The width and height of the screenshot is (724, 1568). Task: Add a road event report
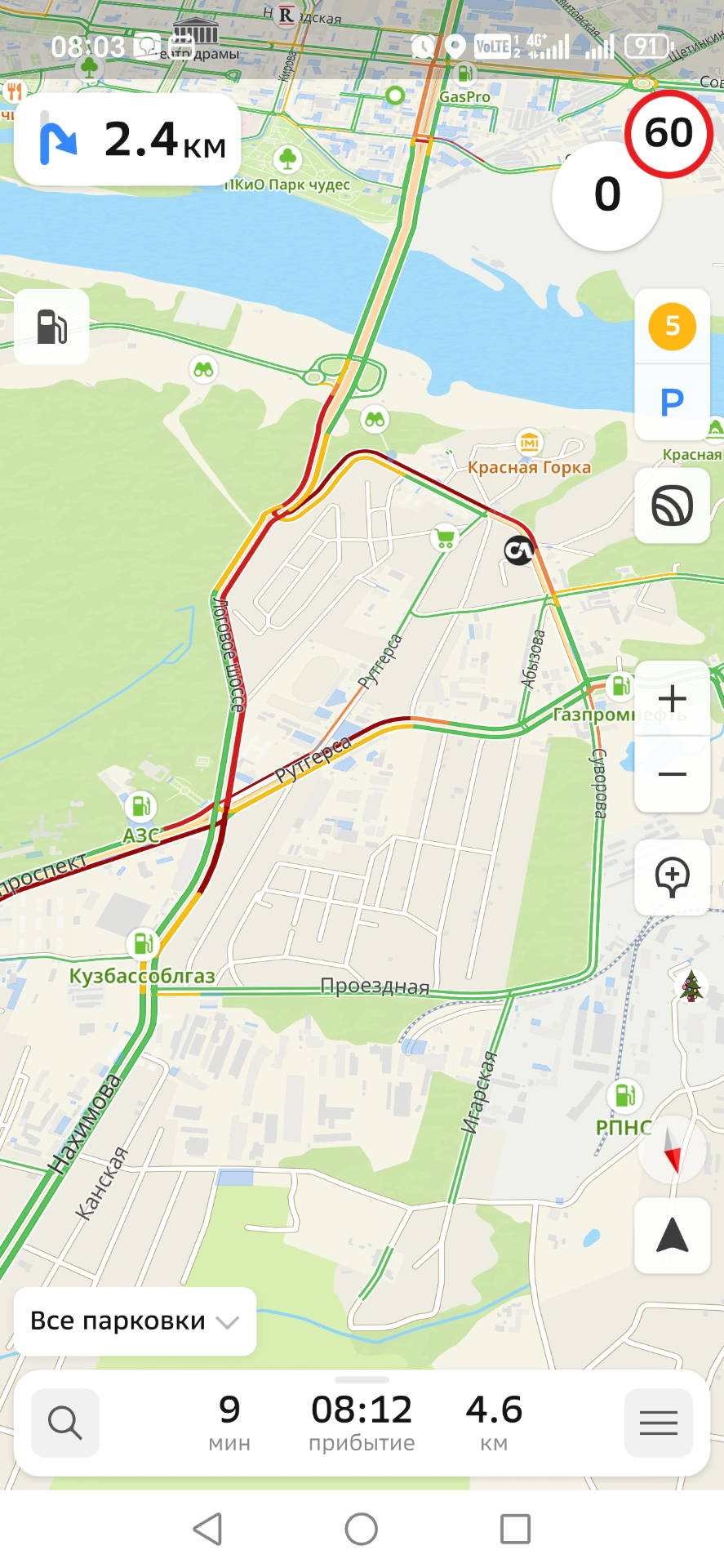pyautogui.click(x=672, y=877)
